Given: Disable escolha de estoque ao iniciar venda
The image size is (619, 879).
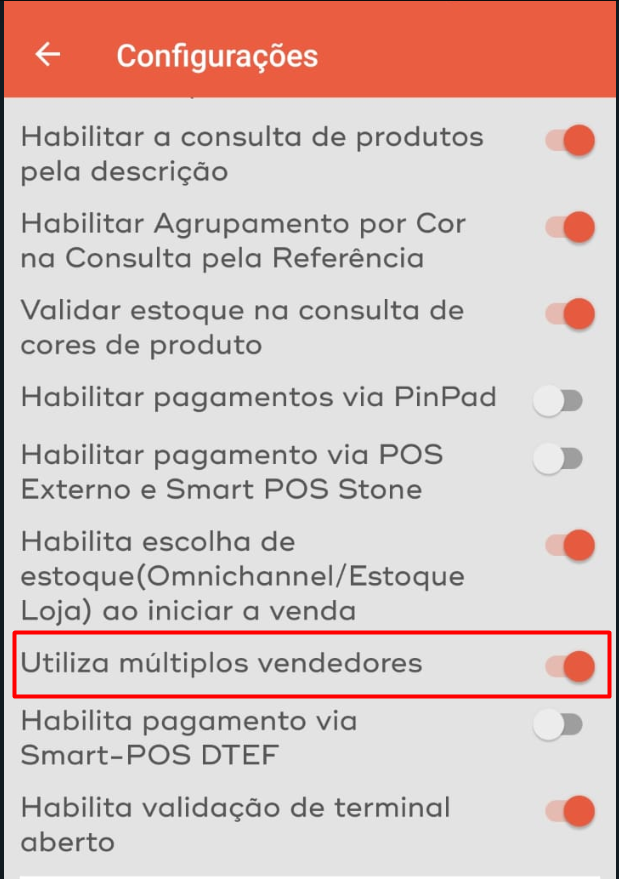Looking at the screenshot, I should pyautogui.click(x=570, y=546).
